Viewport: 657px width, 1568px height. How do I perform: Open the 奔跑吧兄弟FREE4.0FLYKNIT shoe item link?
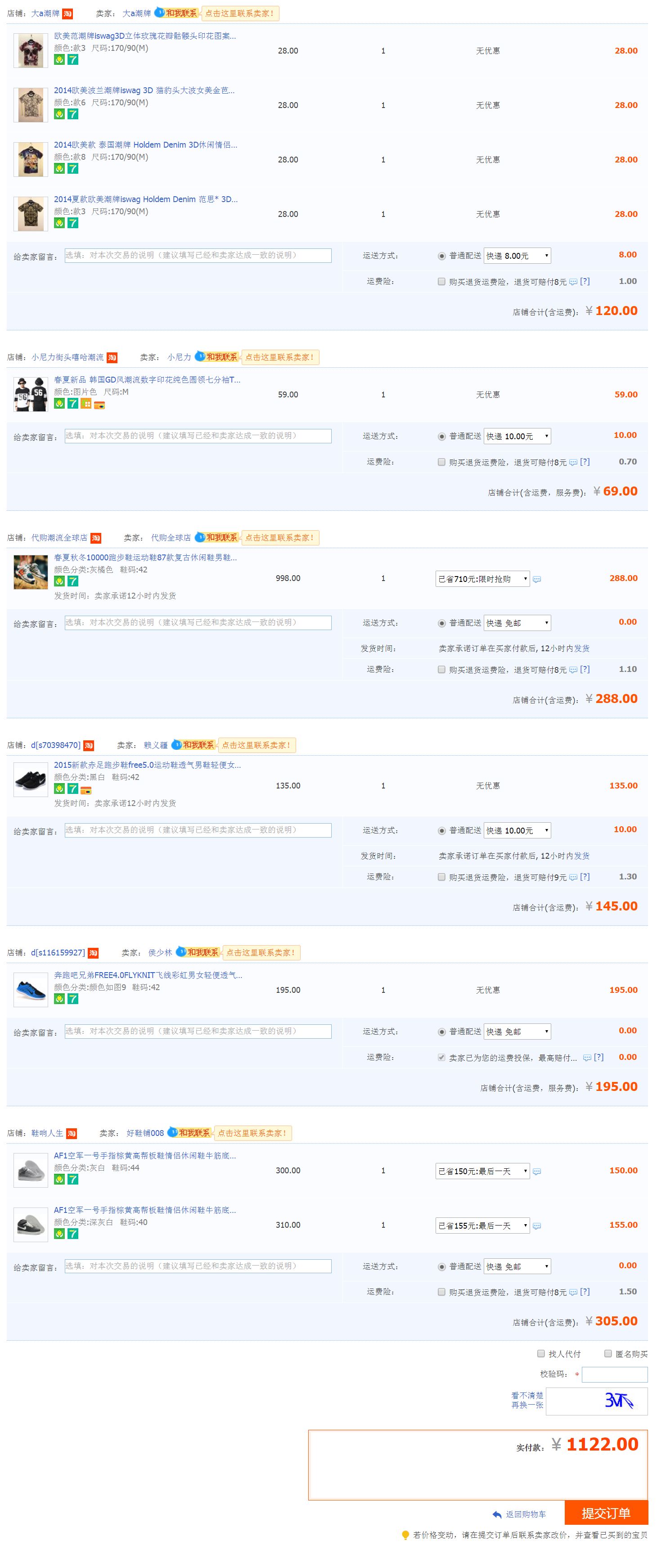(148, 974)
